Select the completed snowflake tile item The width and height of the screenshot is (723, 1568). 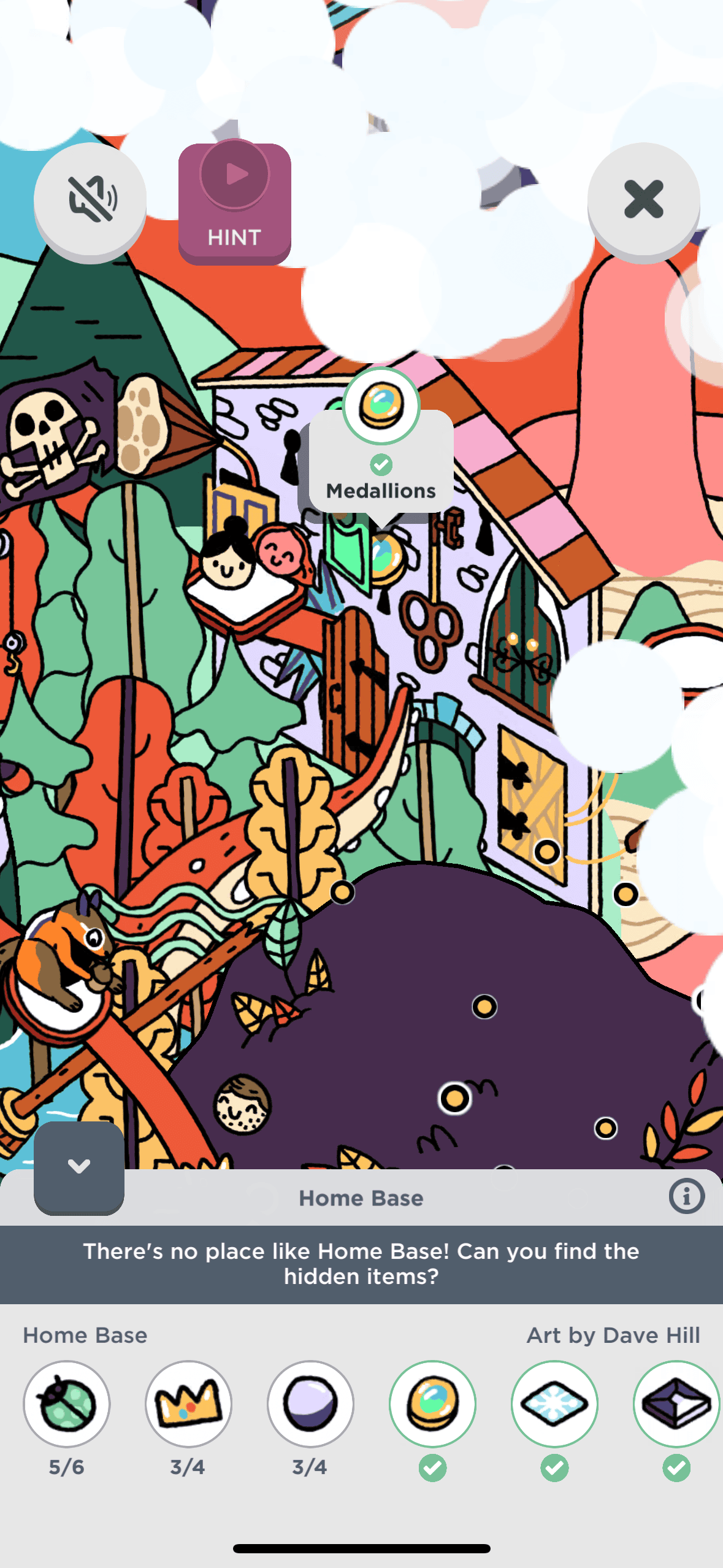point(554,1404)
